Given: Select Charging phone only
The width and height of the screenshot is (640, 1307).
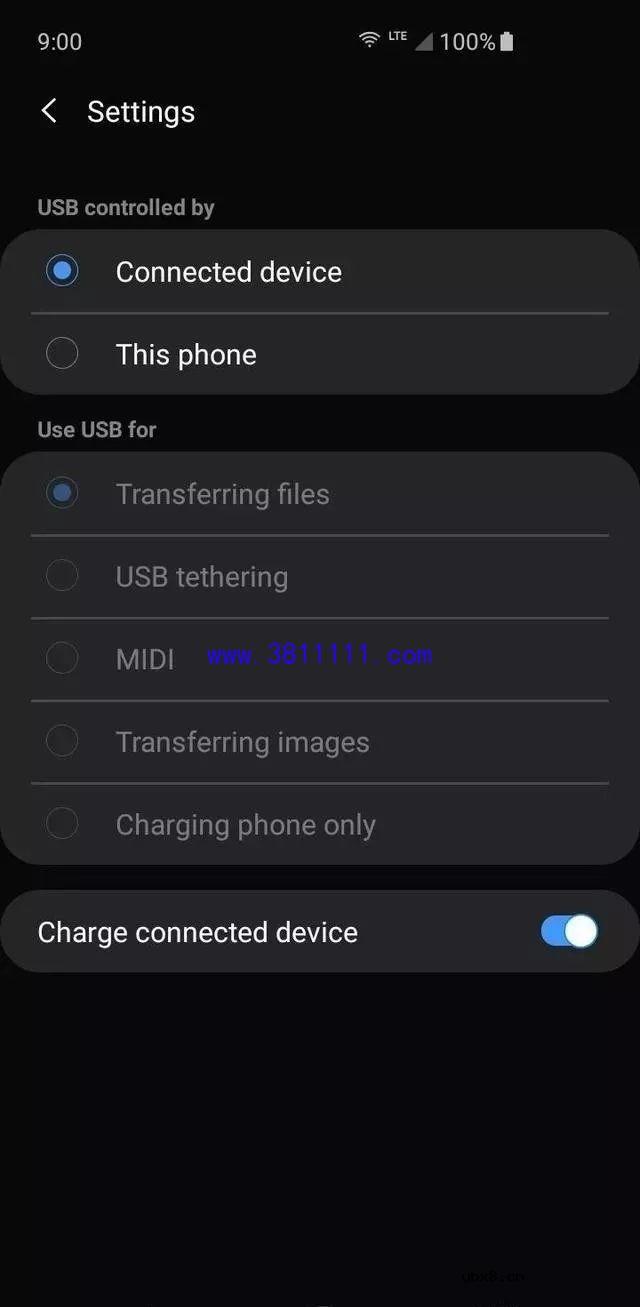Looking at the screenshot, I should (62, 824).
